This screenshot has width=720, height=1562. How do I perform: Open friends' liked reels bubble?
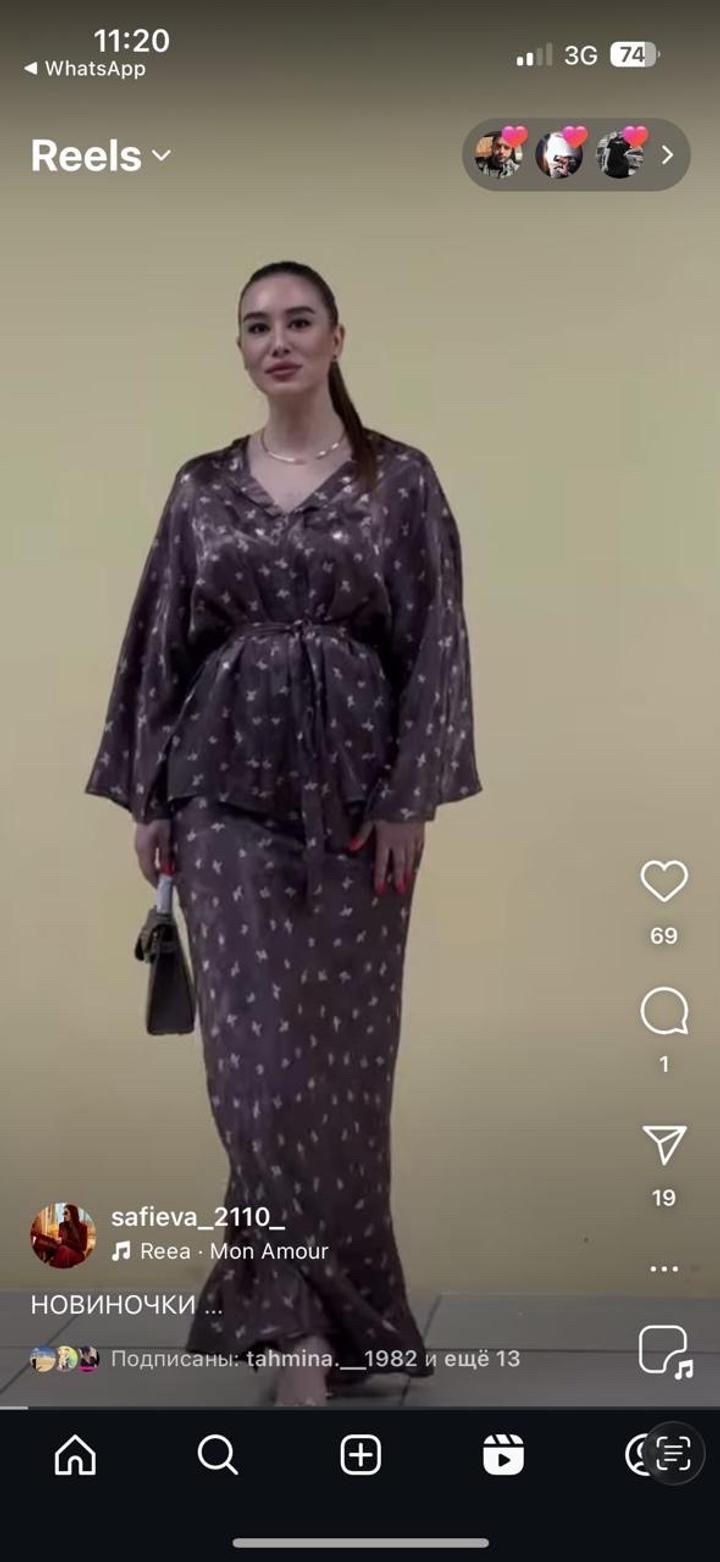pyautogui.click(x=575, y=155)
